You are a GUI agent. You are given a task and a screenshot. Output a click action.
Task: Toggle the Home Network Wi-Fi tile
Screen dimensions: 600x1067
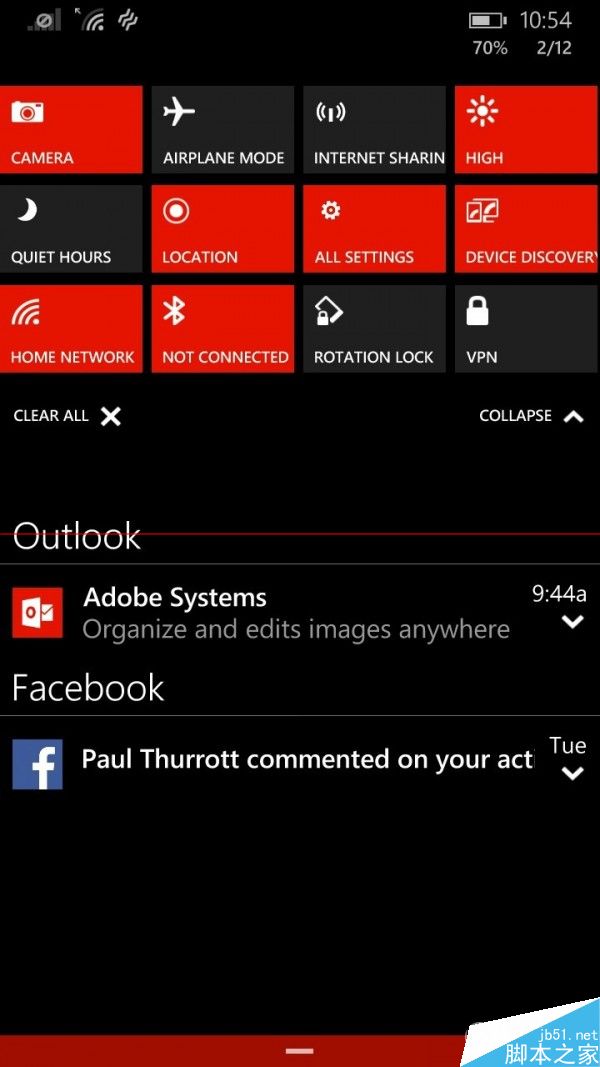71,329
